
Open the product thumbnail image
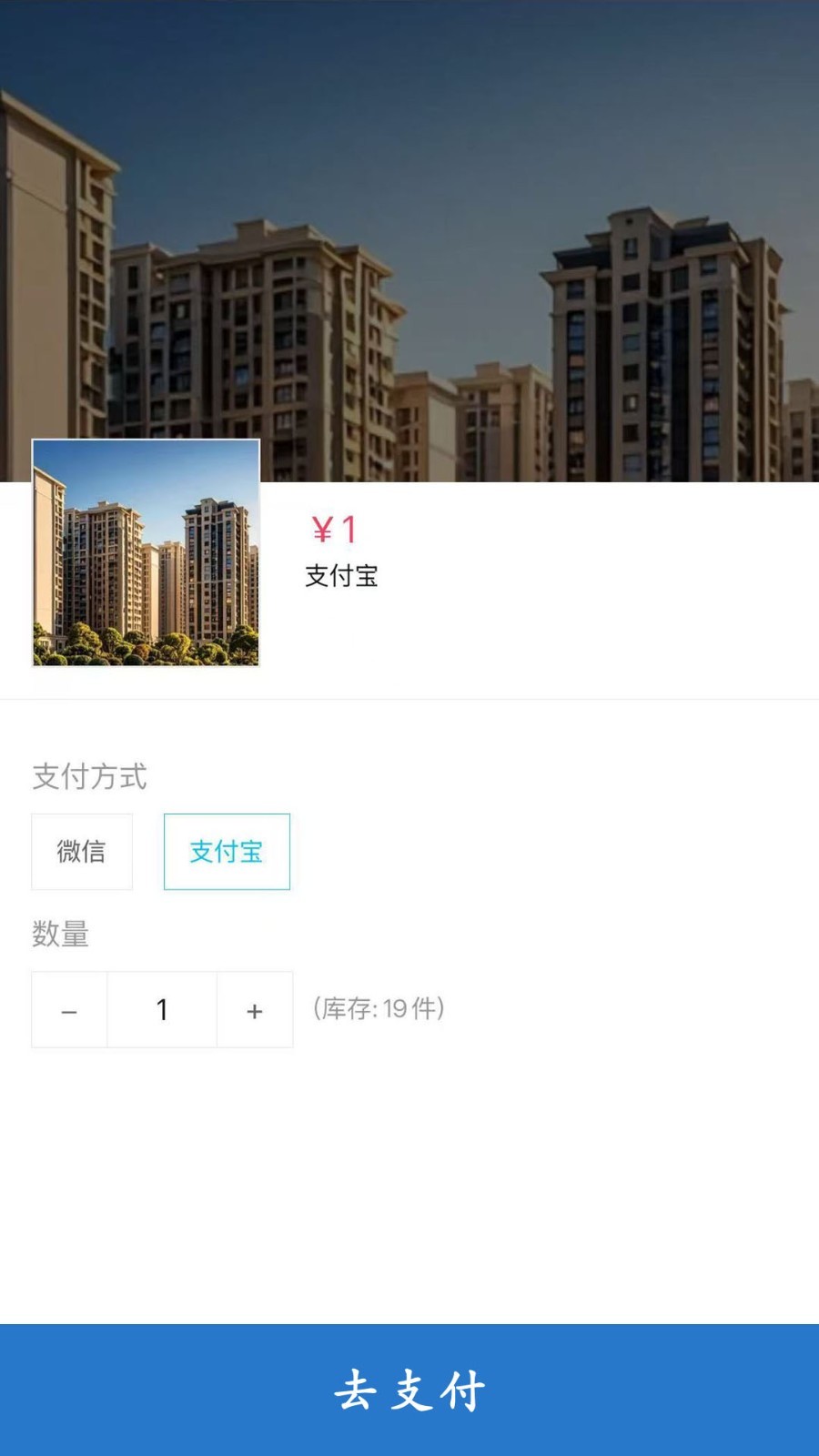tap(146, 552)
